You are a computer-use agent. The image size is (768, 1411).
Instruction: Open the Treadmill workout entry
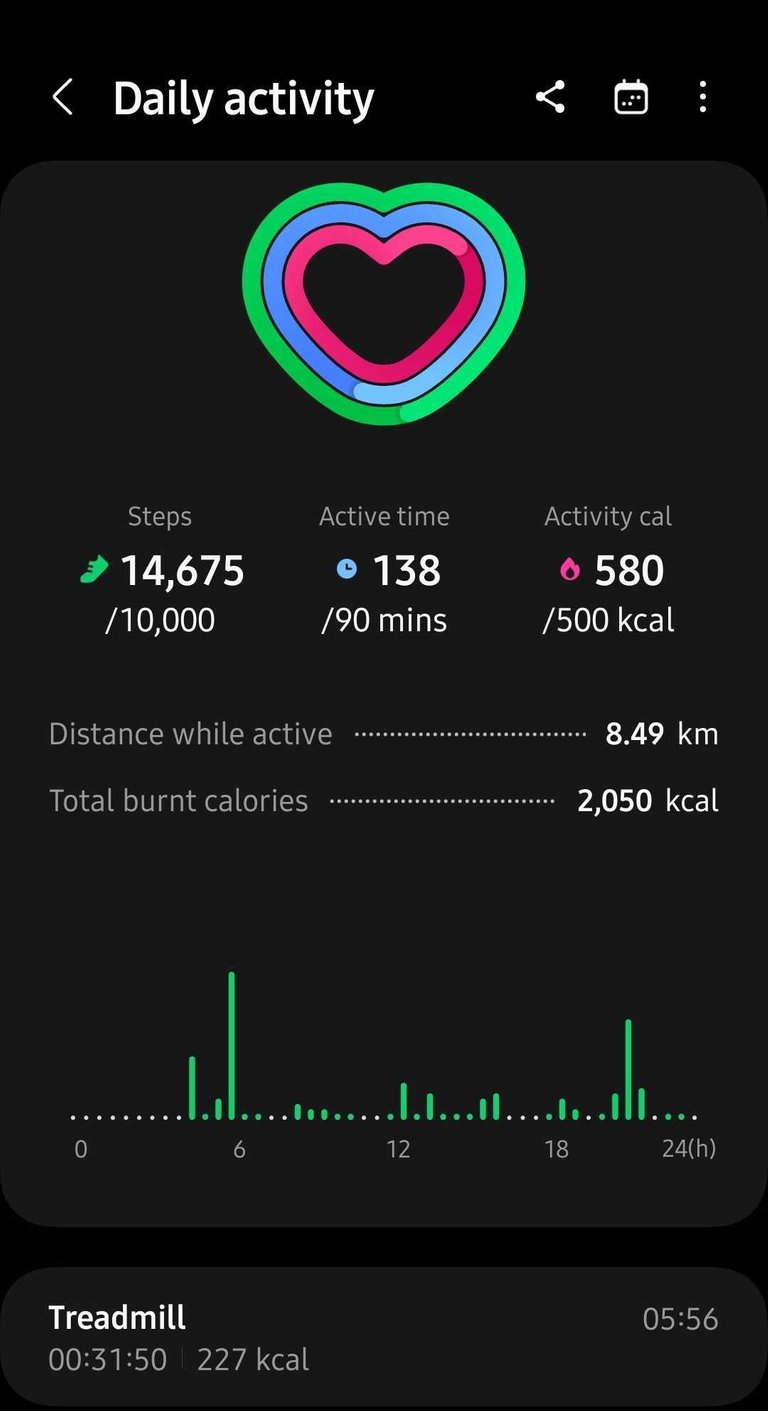point(384,1337)
